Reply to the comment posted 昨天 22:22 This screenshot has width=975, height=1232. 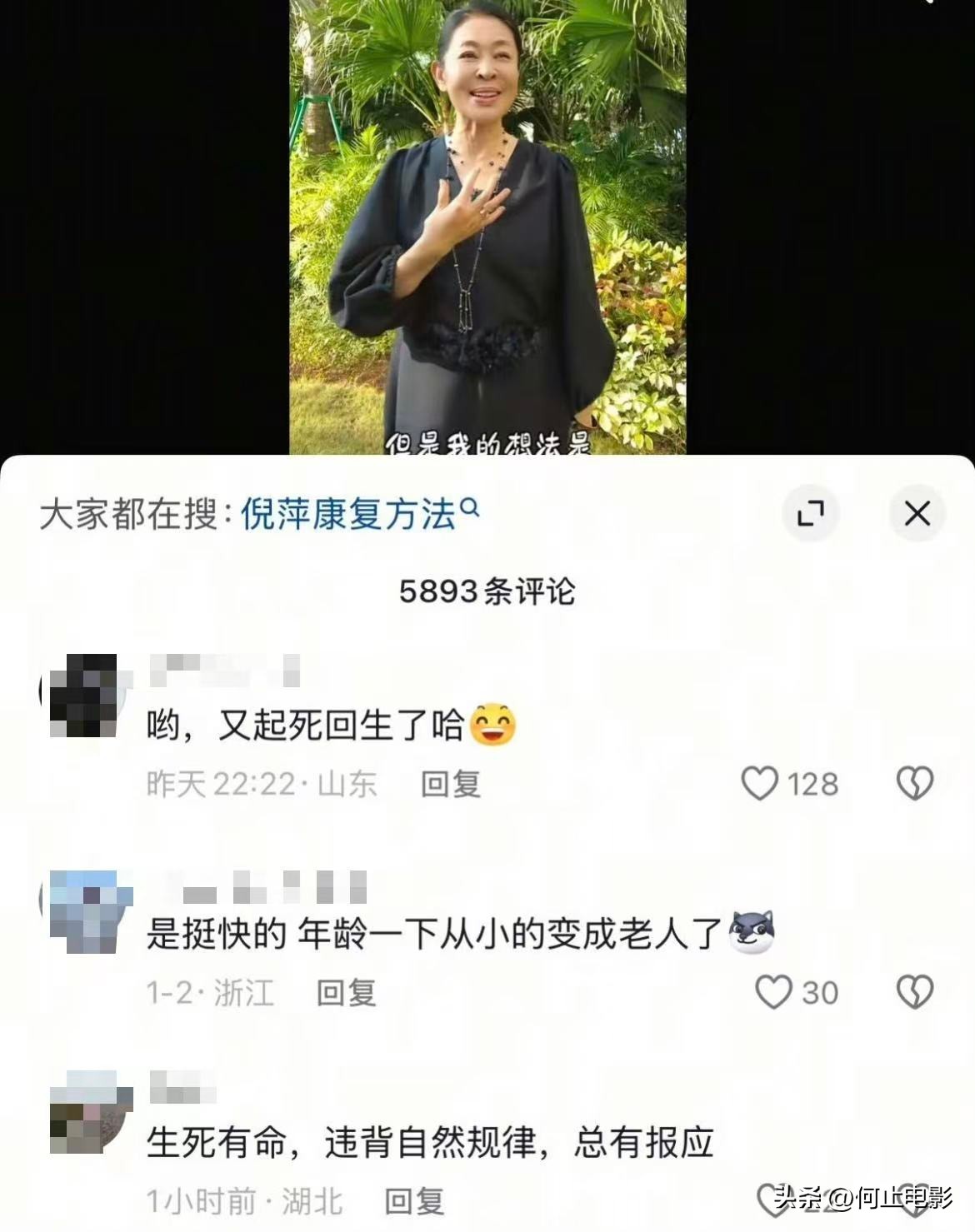pos(450,784)
